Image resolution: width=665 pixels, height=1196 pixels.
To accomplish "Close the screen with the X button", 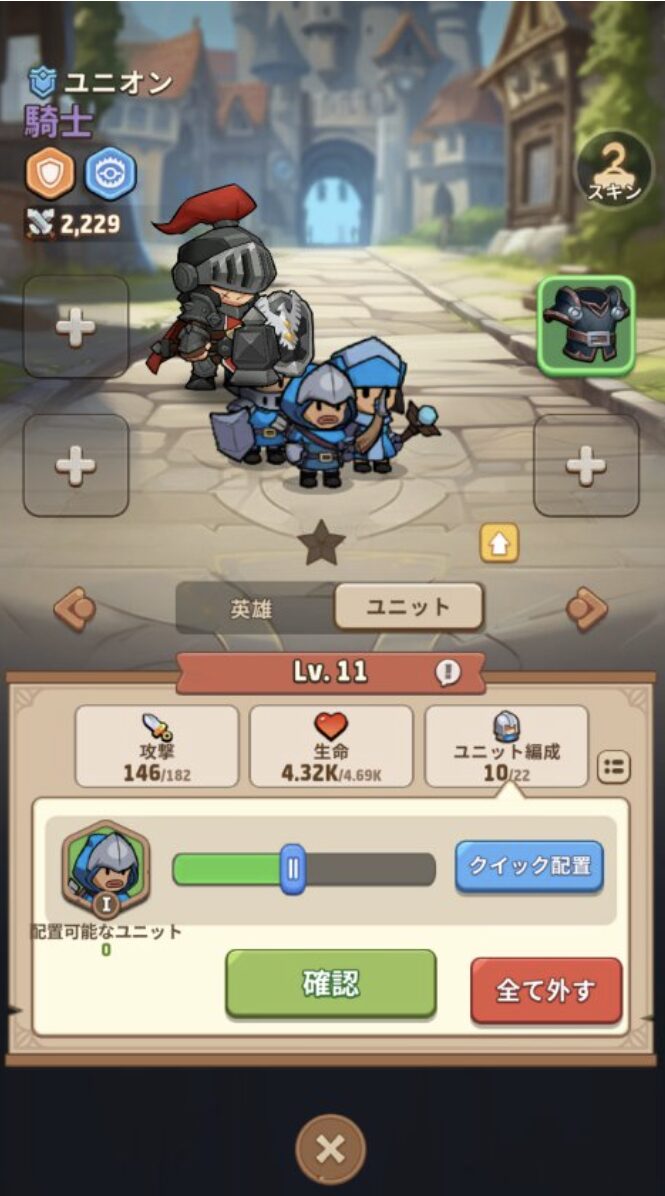I will tap(331, 1150).
